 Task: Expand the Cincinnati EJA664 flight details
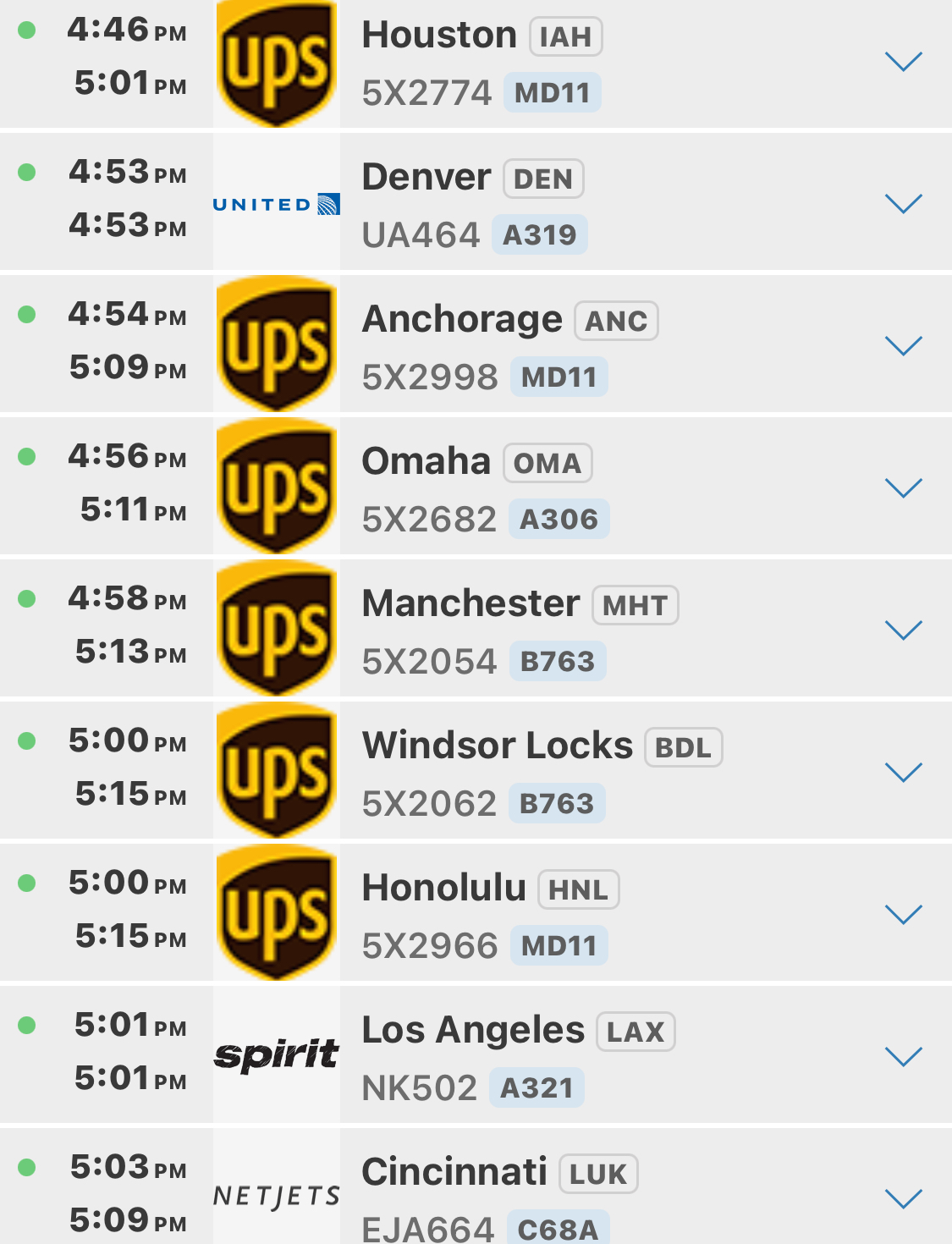coord(903,1199)
